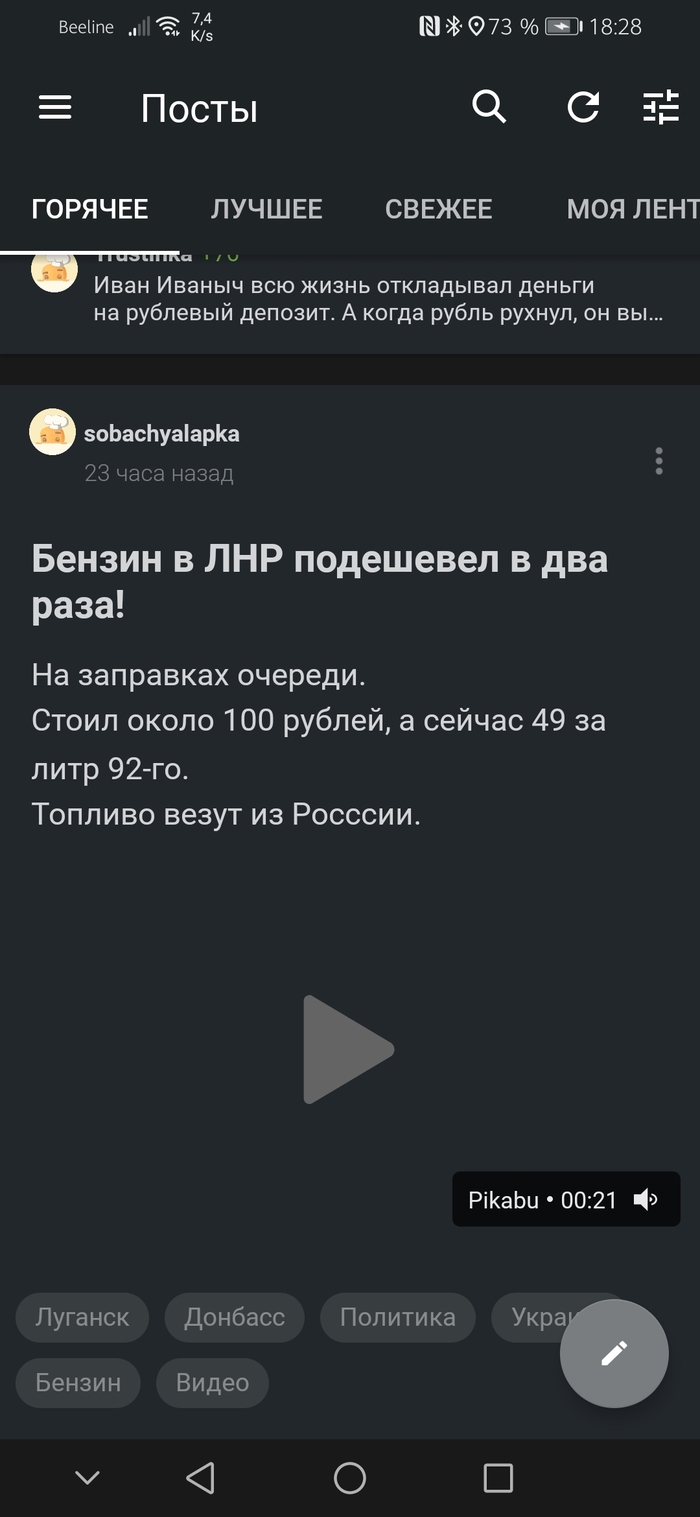Image resolution: width=700 pixels, height=1517 pixels.
Task: Create a new post with pencil button
Action: pos(613,1353)
